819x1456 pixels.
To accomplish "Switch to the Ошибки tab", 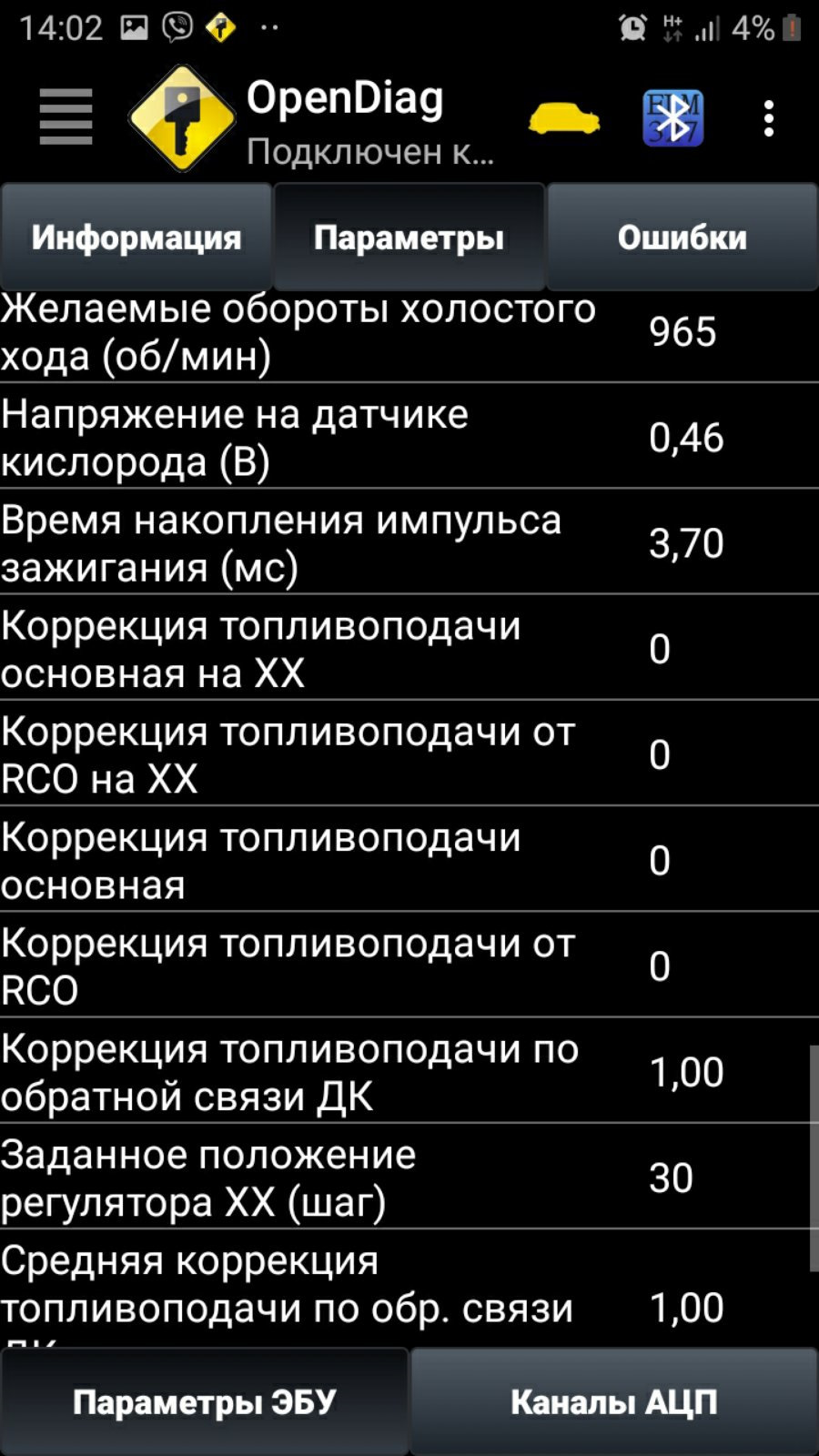I will pos(682,236).
